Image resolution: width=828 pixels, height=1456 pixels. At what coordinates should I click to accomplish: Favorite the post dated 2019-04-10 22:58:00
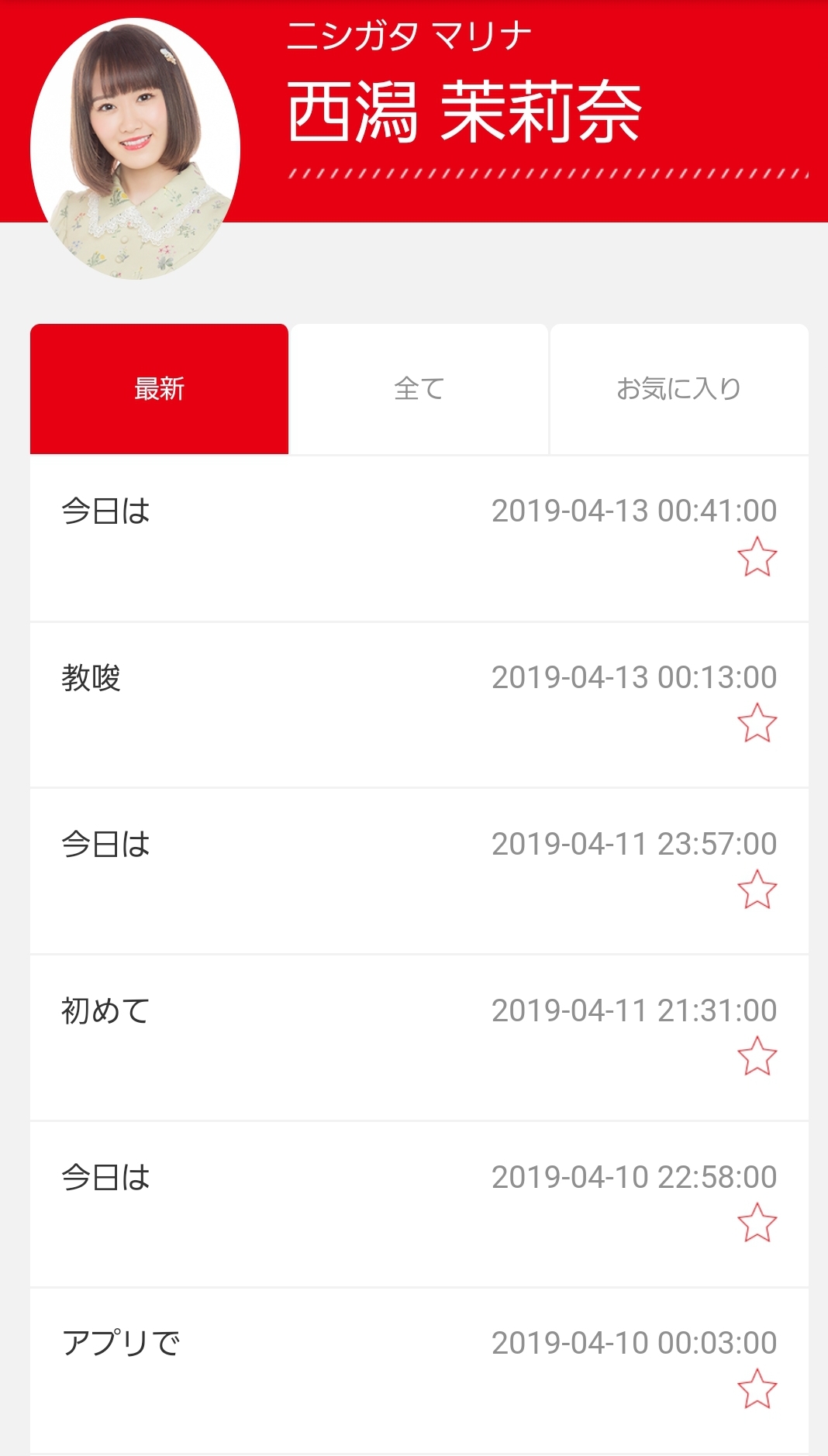[x=757, y=1223]
